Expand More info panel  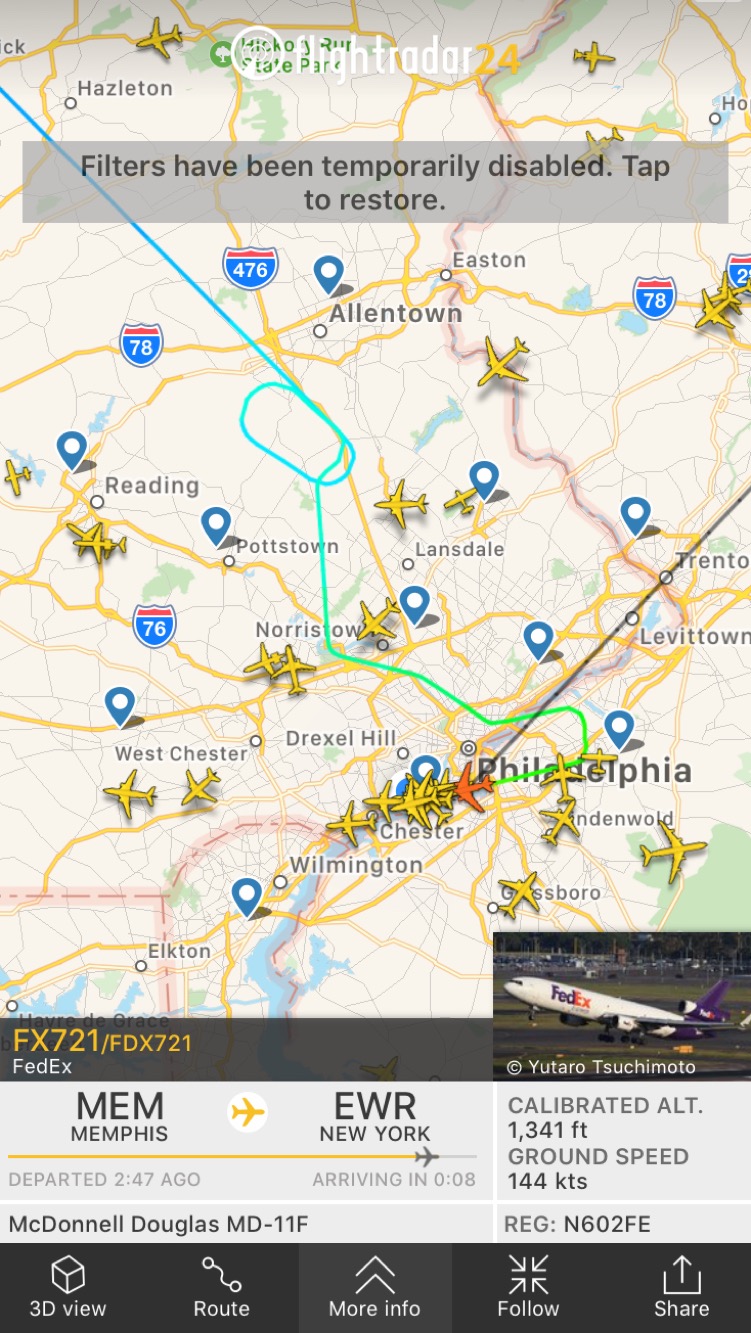[x=375, y=1288]
